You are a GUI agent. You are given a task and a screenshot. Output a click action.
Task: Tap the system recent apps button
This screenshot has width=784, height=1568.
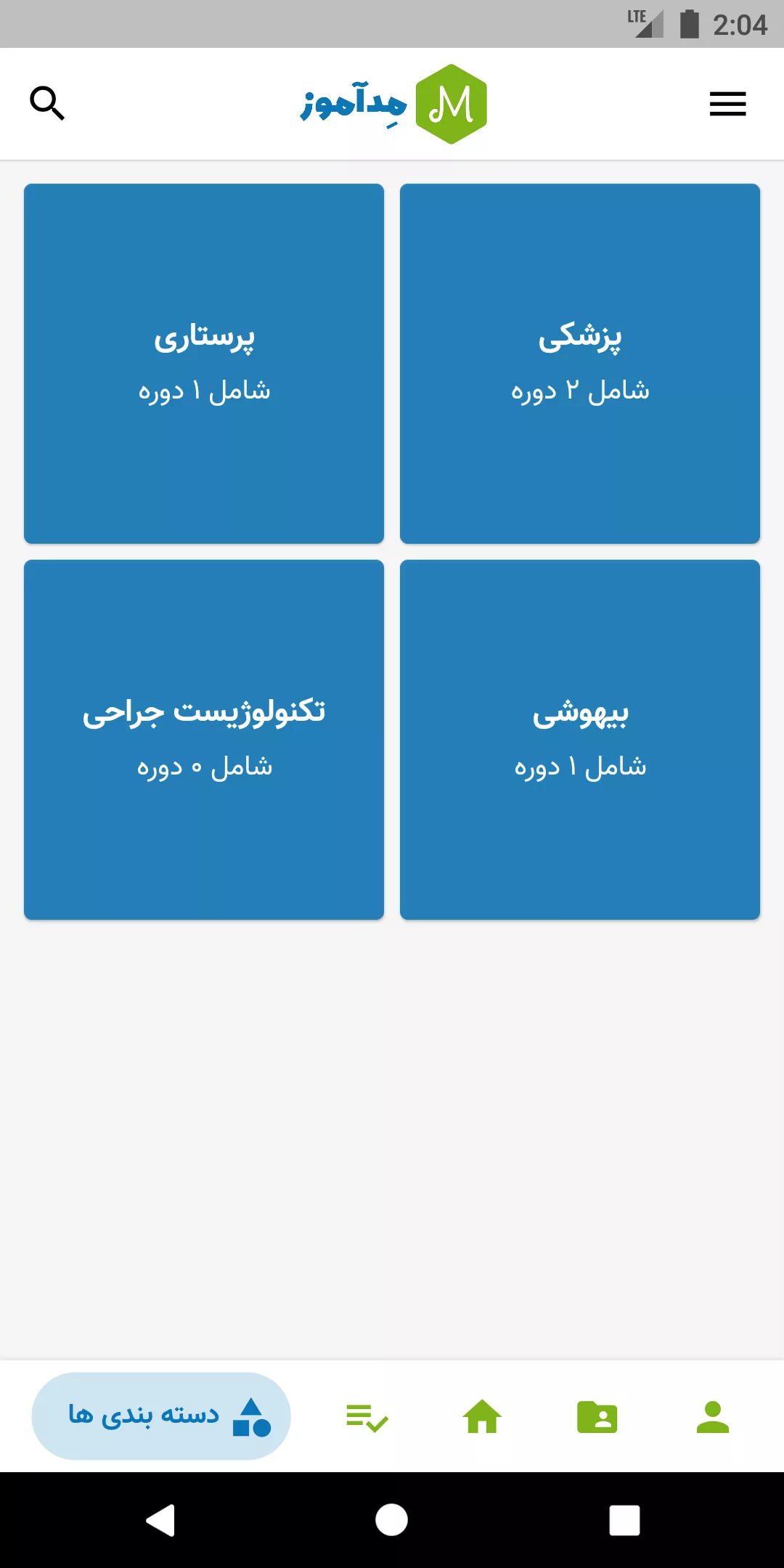624,1520
